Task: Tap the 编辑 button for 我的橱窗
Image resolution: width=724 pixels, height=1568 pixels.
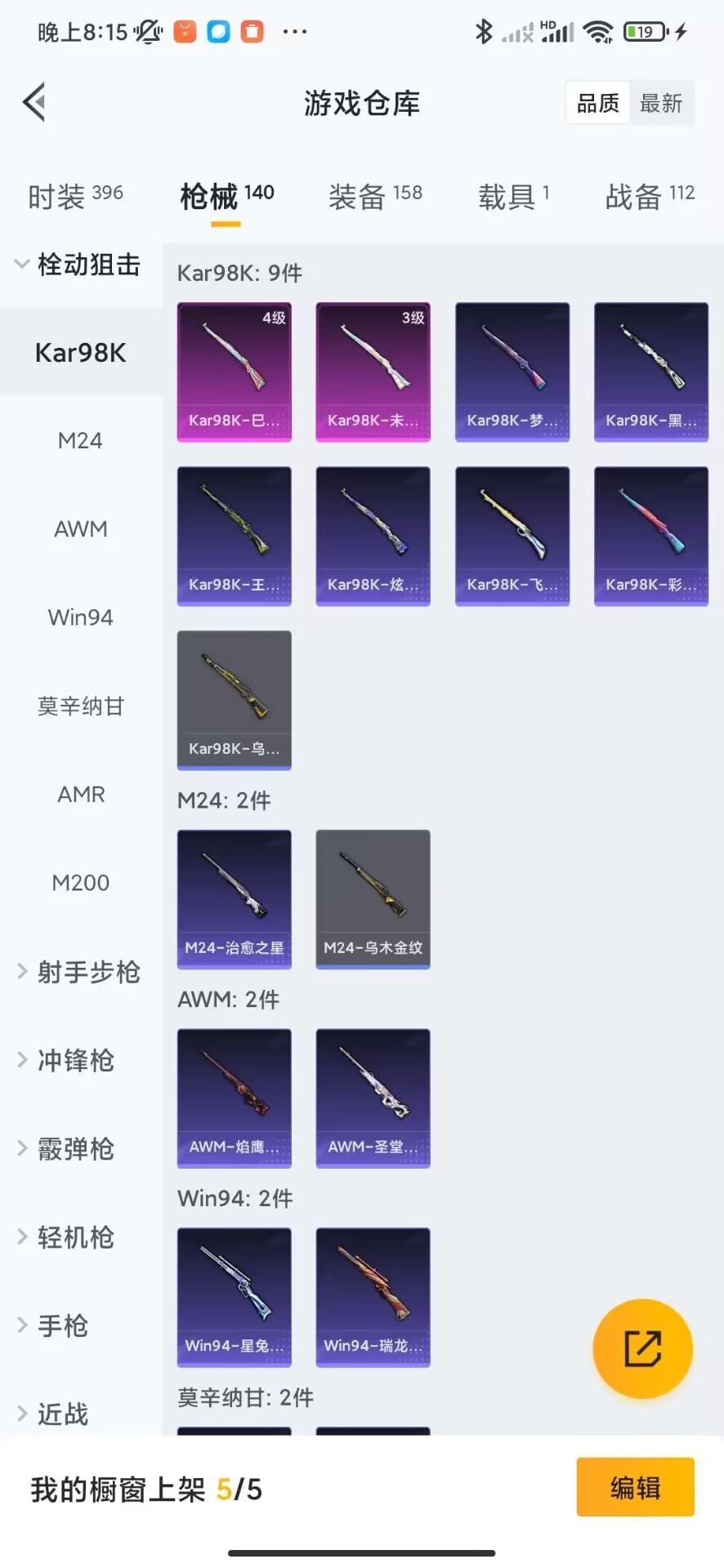Action: tap(635, 1487)
